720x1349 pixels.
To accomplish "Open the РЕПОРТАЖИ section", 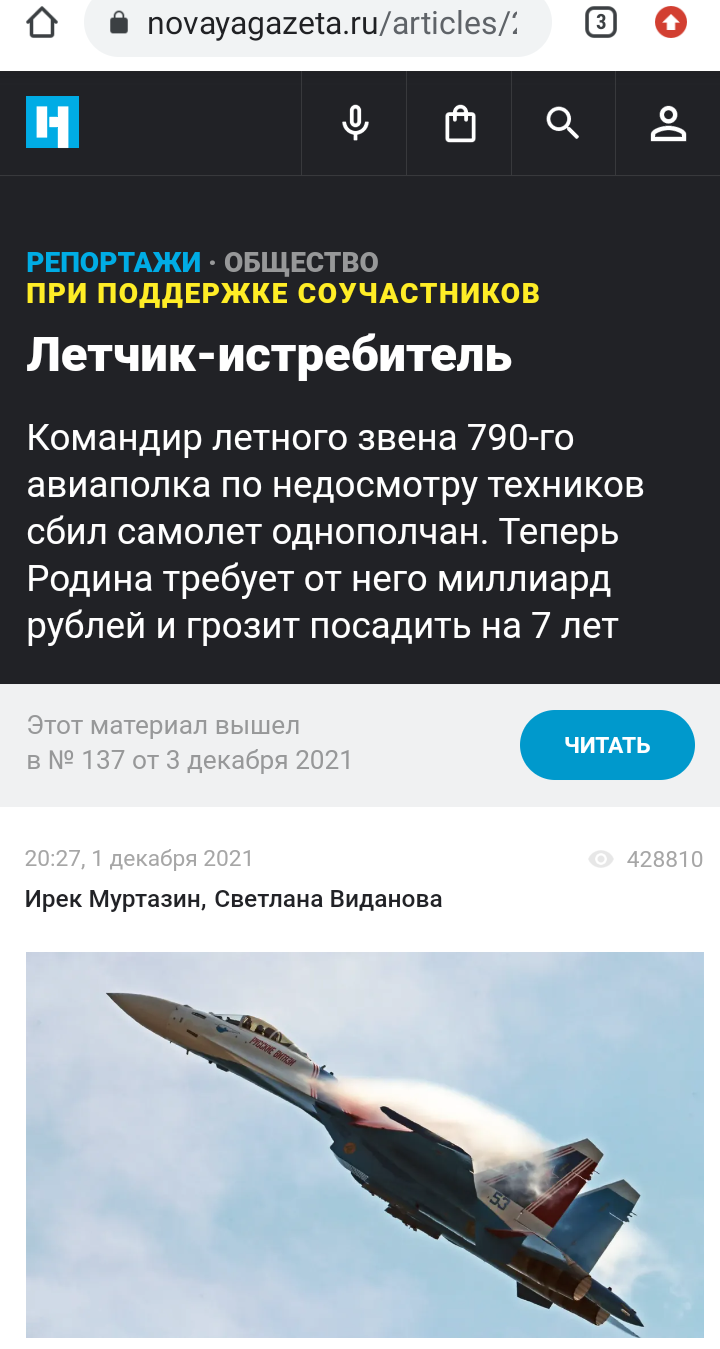I will click(113, 262).
